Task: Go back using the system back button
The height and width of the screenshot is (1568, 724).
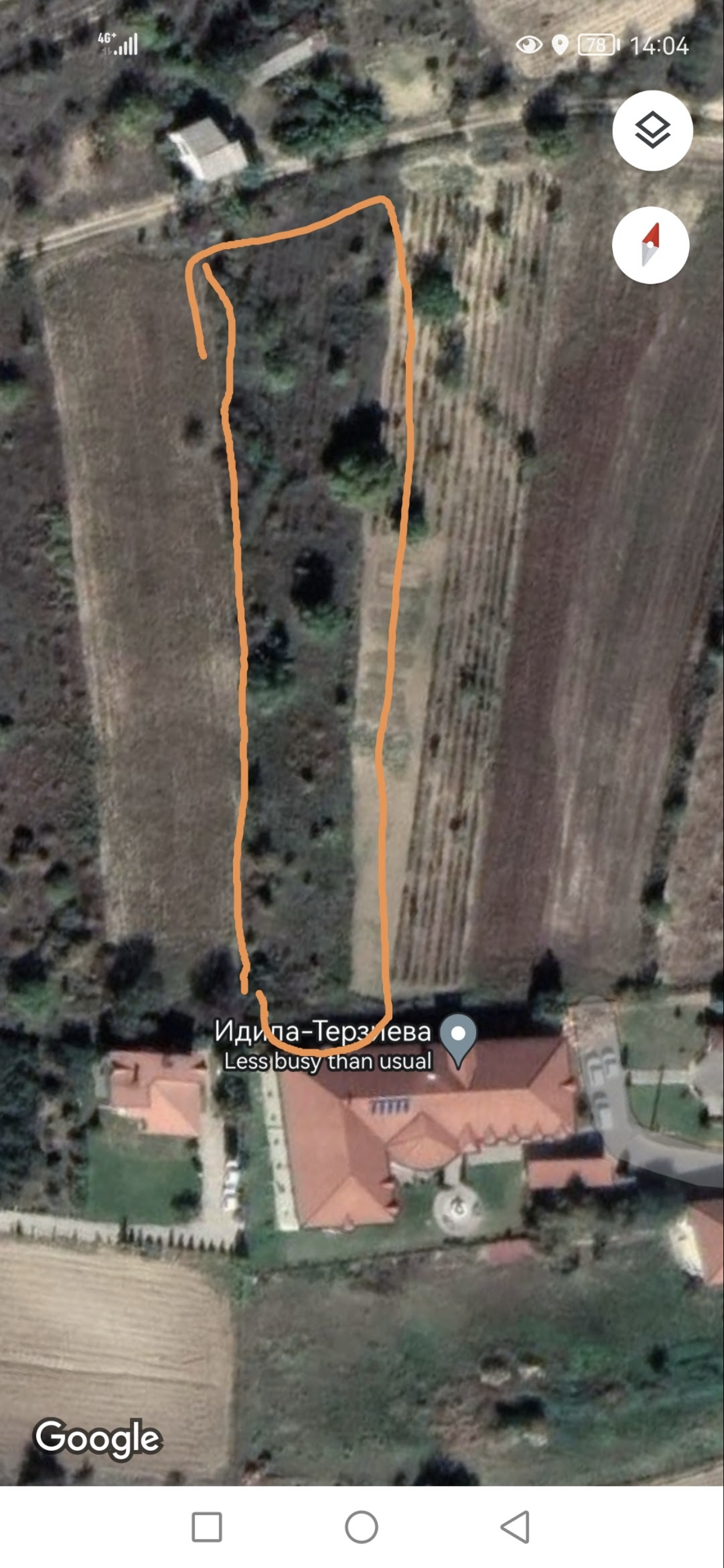Action: coord(515,1527)
